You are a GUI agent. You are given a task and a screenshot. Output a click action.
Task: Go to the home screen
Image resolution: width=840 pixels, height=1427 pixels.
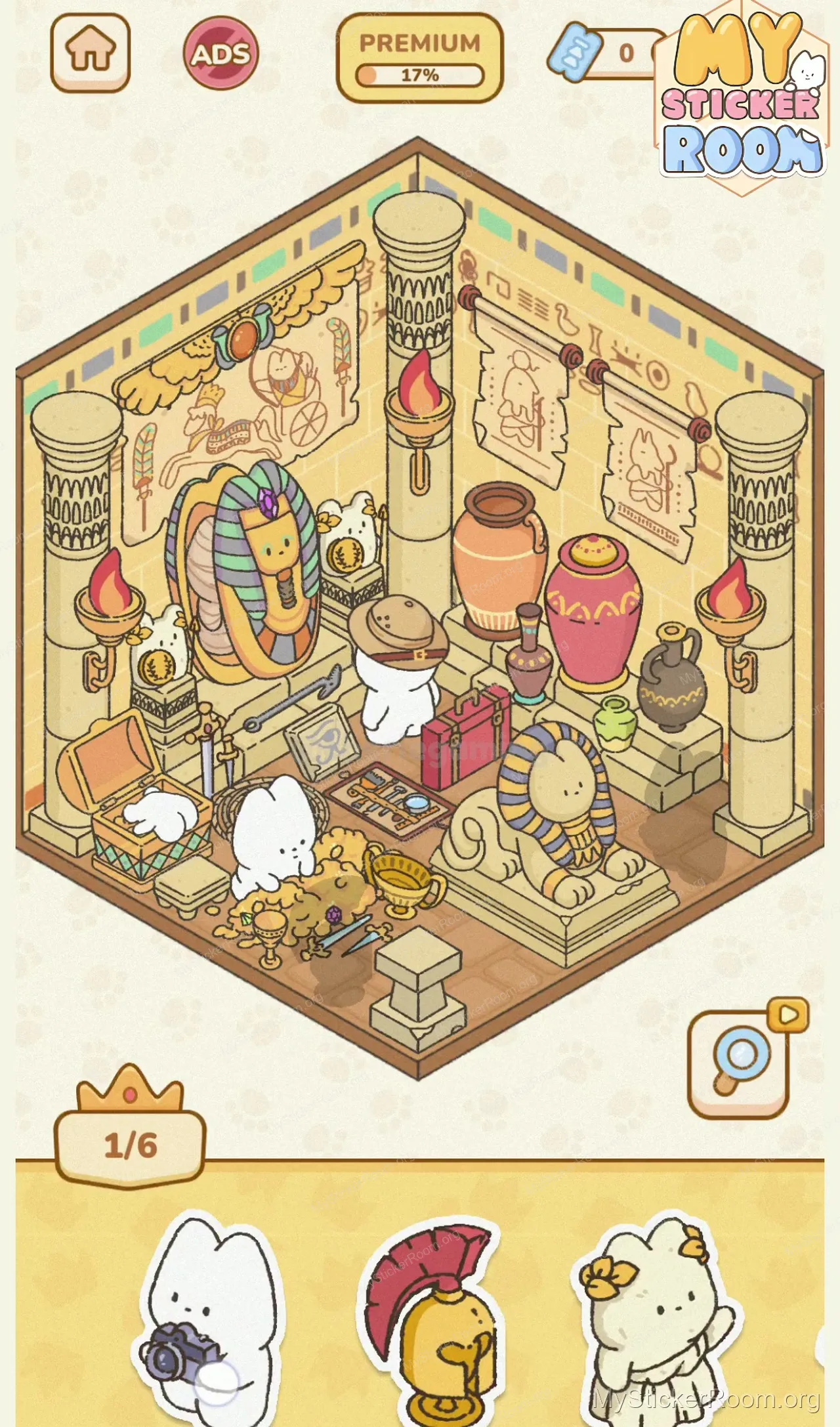pos(91,52)
